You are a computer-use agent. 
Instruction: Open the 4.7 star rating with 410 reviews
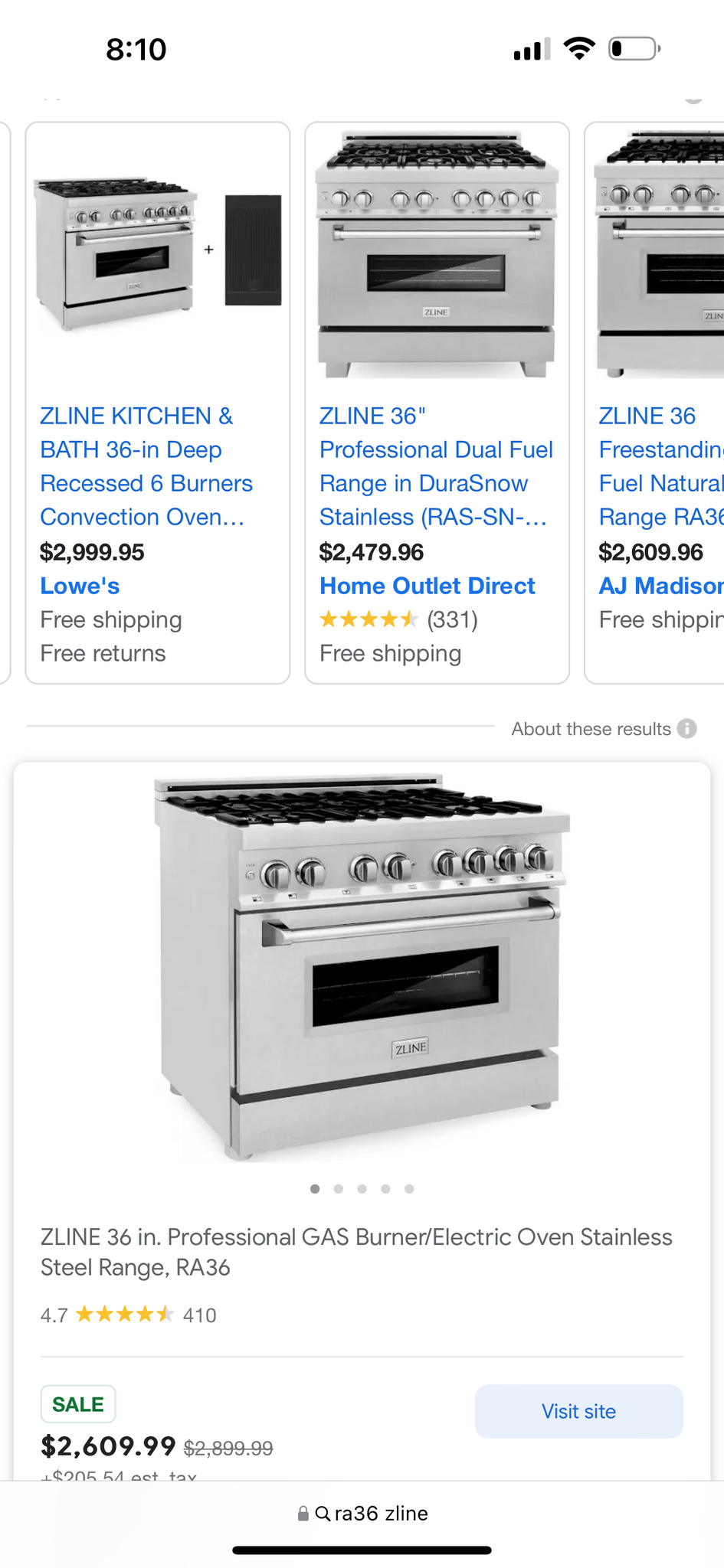[129, 1315]
